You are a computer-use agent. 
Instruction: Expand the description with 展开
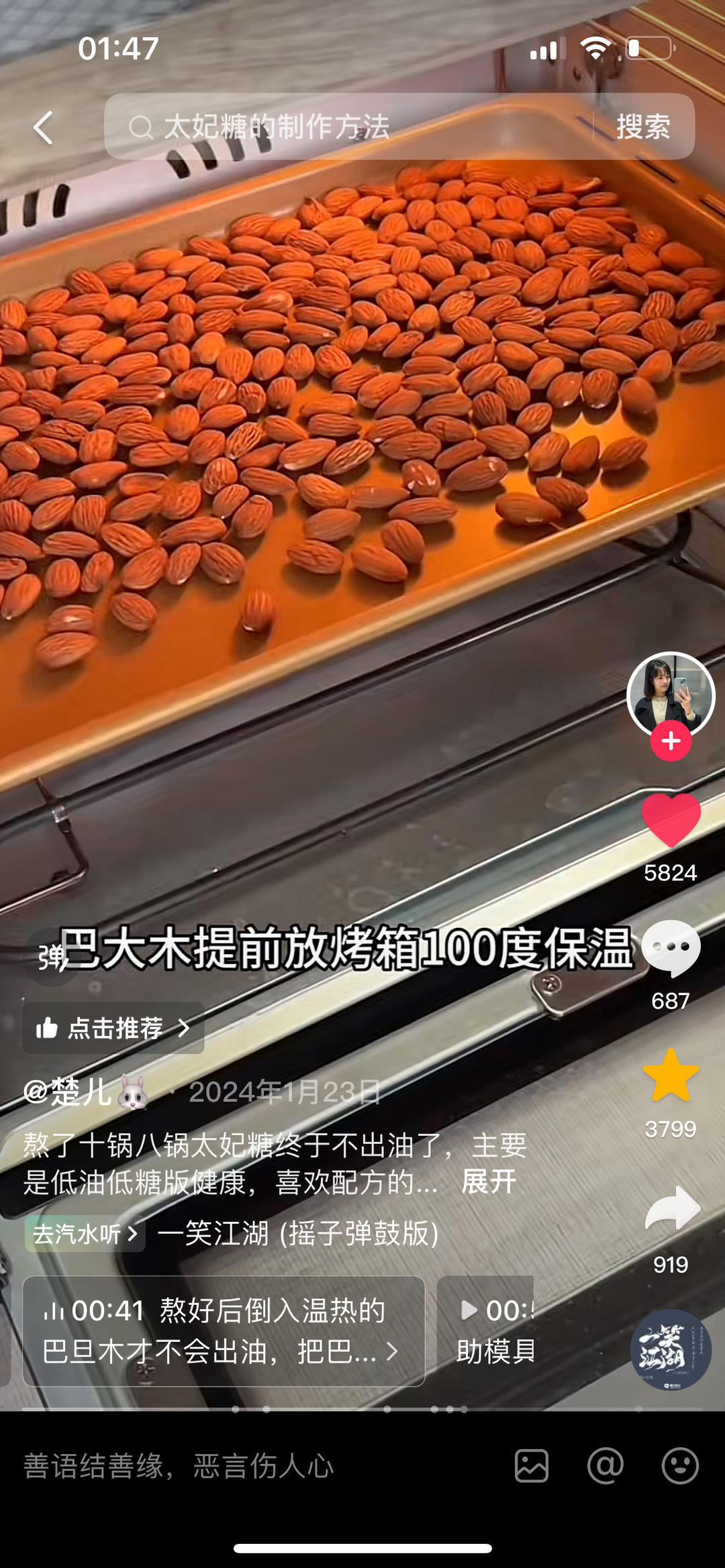(x=486, y=1182)
